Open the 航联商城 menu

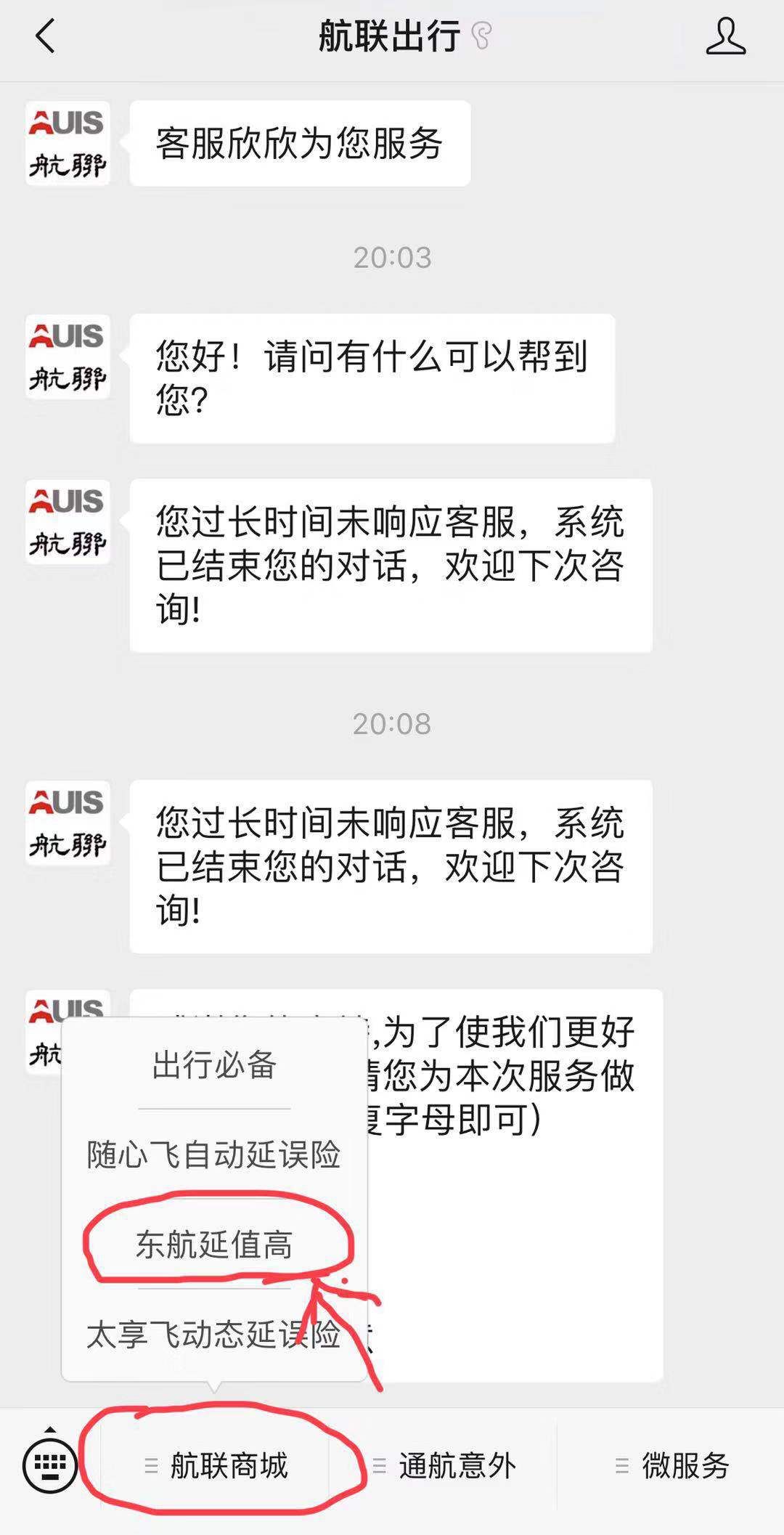(x=215, y=1465)
